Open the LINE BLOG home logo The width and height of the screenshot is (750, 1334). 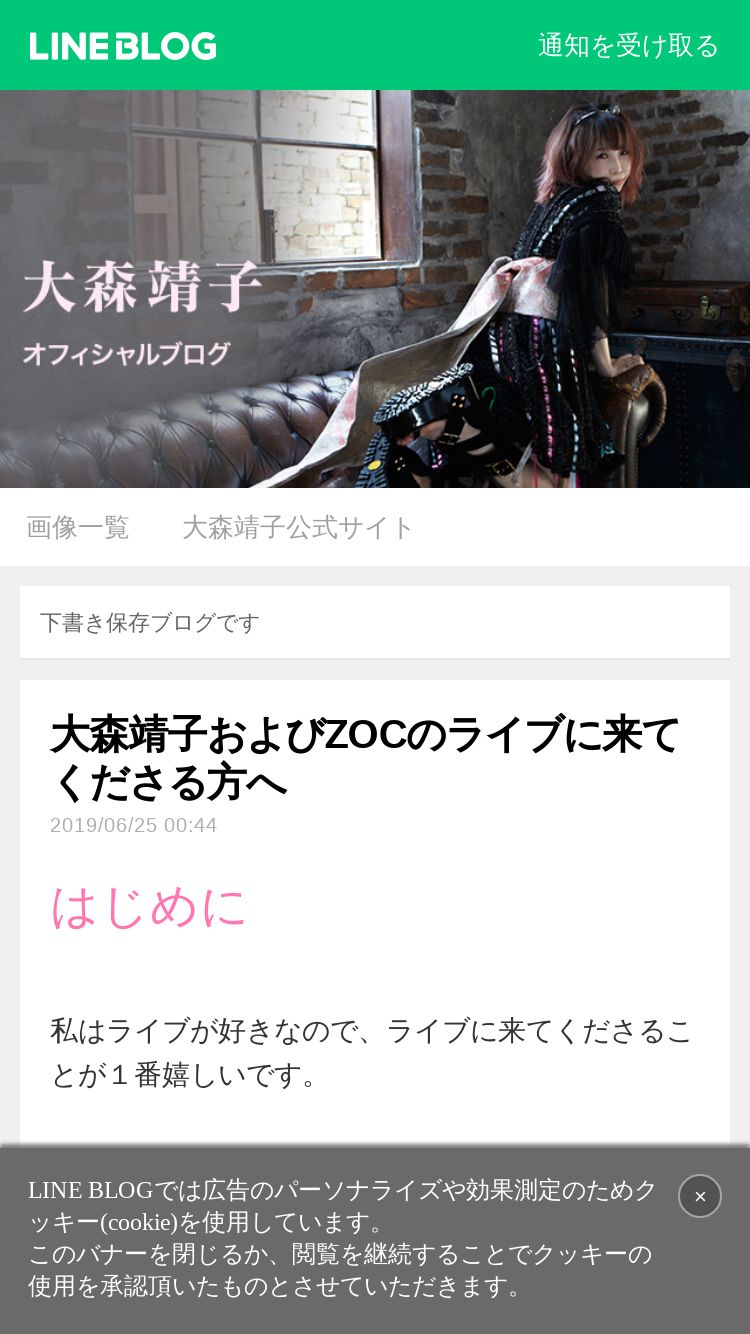pyautogui.click(x=123, y=46)
